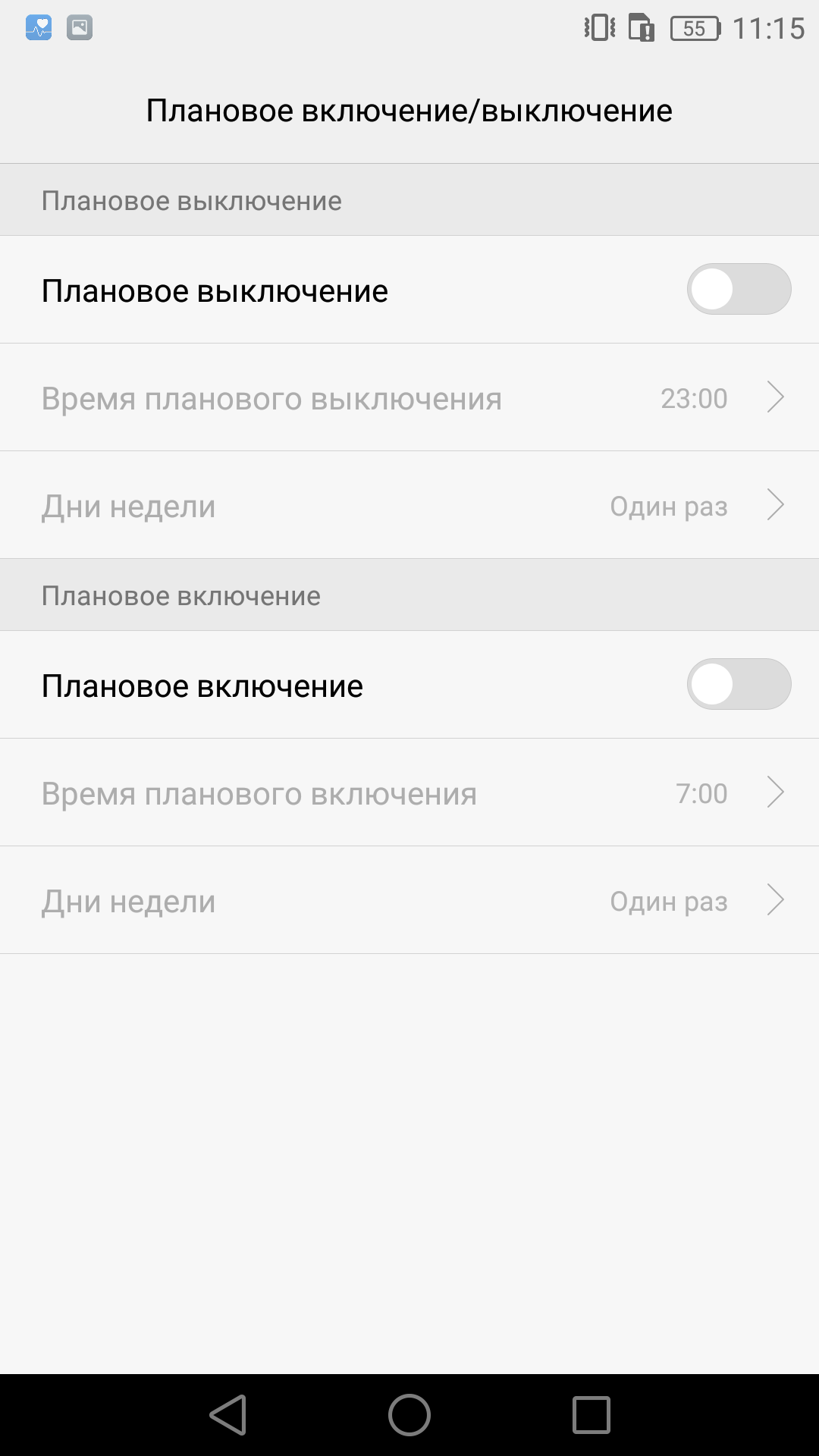Turn on the Плановое включение switch
This screenshot has width=819, height=1456.
(739, 684)
